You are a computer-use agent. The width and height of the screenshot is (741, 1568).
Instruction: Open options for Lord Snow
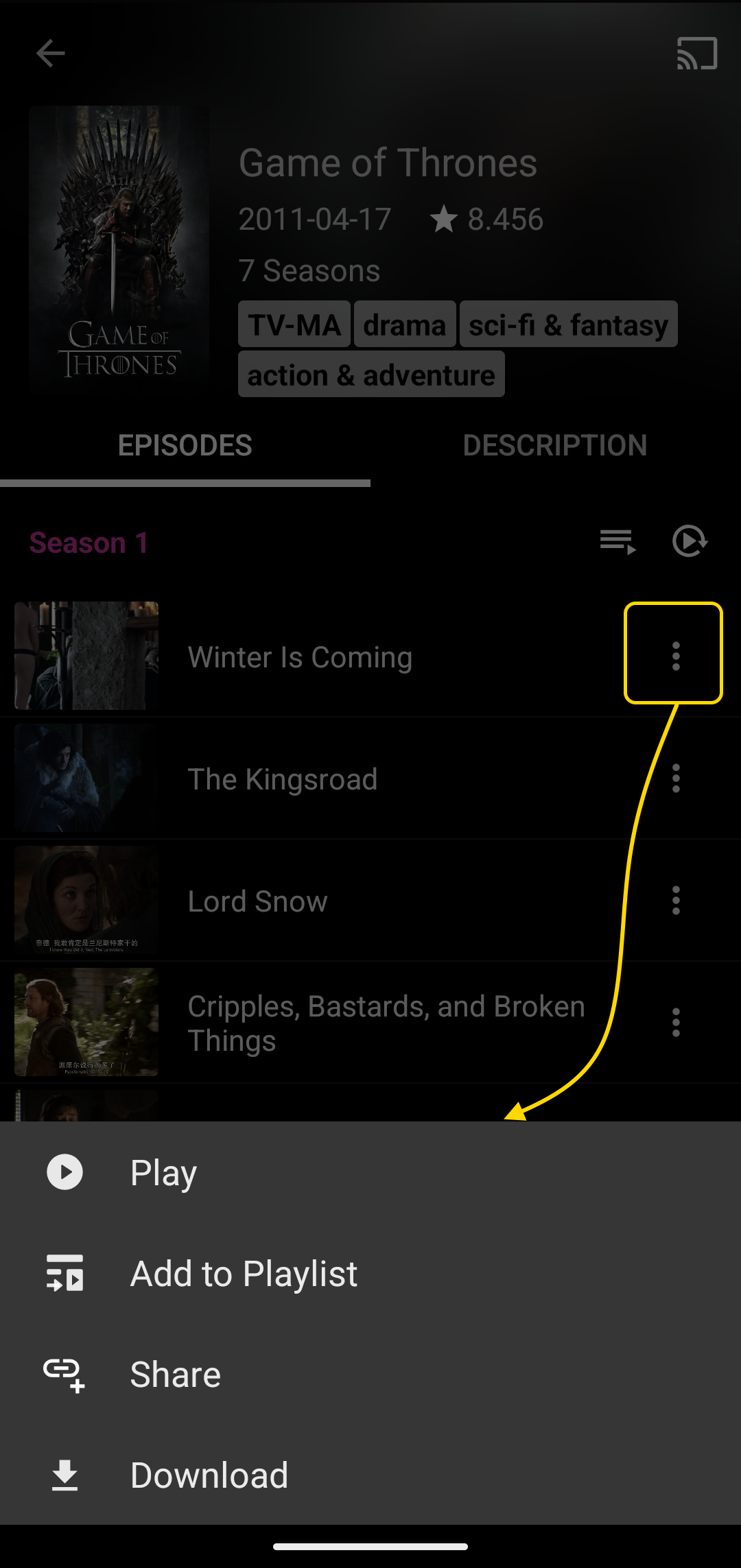click(x=676, y=901)
